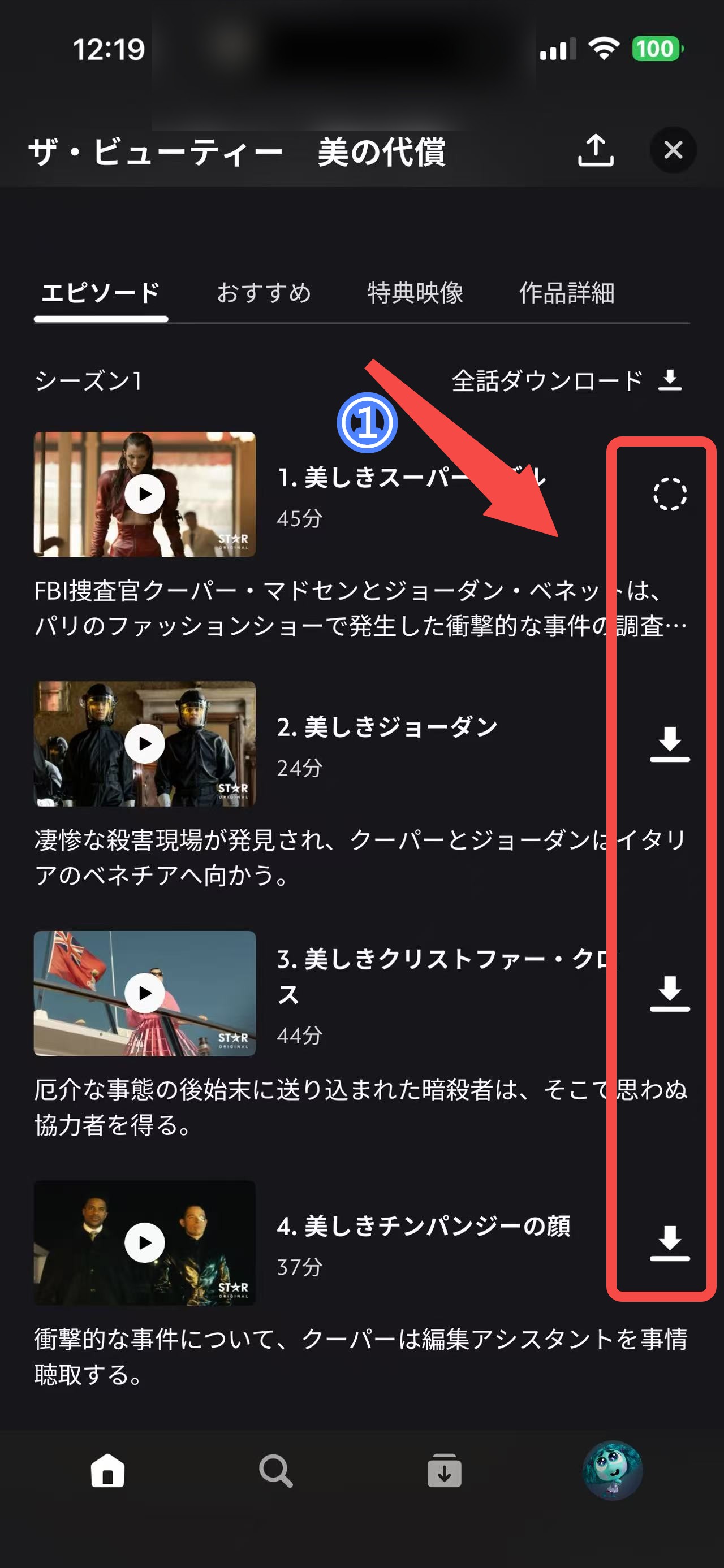Image resolution: width=724 pixels, height=1568 pixels.
Task: Close the series detail page
Action: pos(674,150)
